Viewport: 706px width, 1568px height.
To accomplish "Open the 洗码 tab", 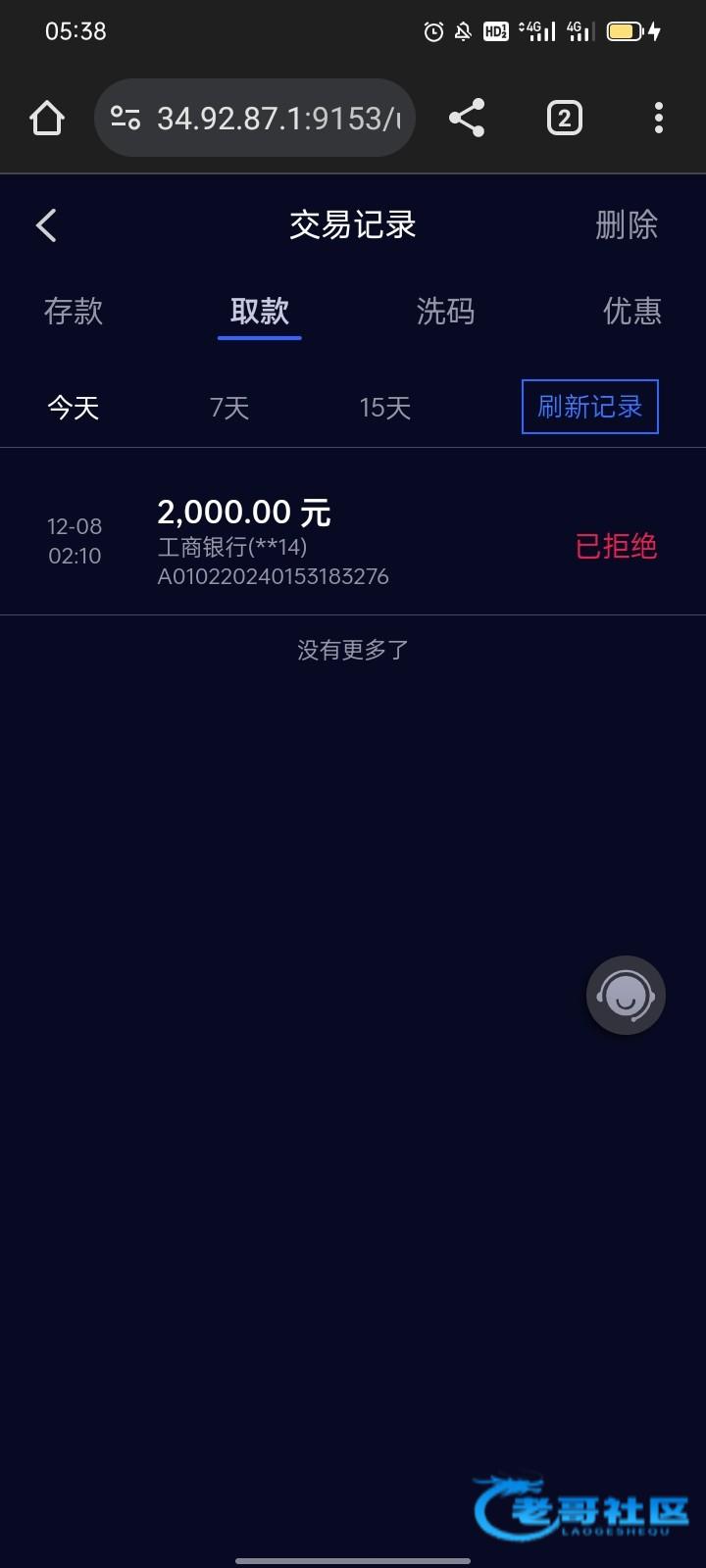I will pyautogui.click(x=445, y=312).
